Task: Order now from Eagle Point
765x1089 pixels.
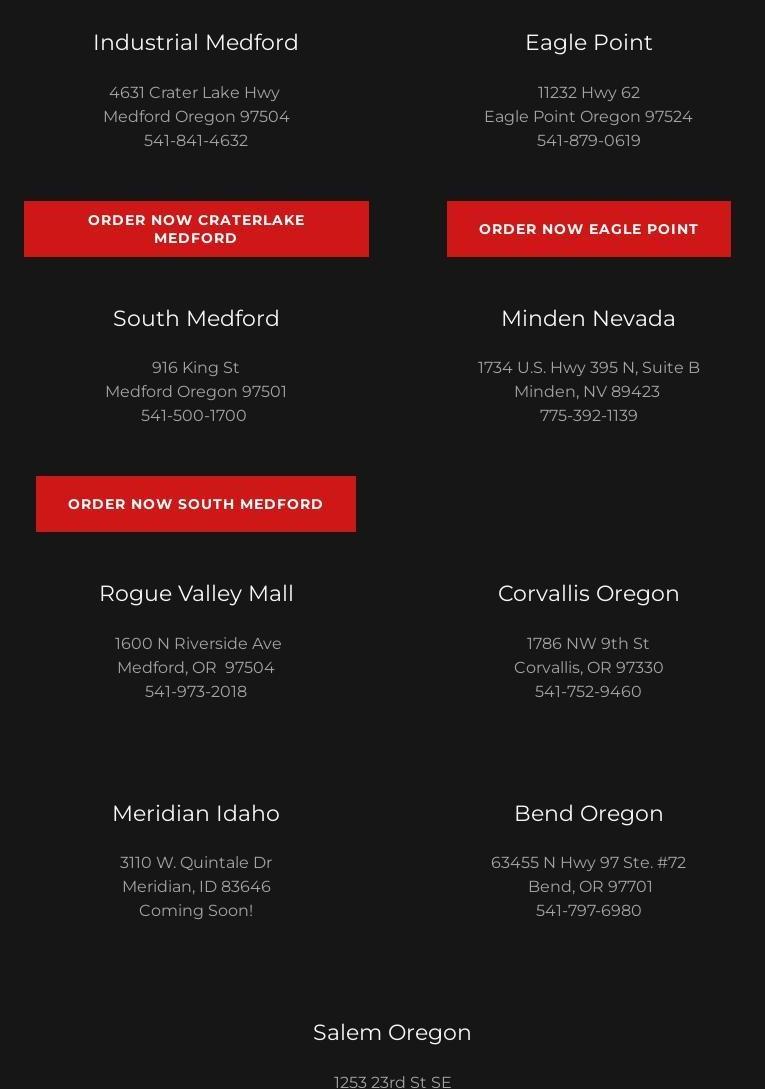Action: pyautogui.click(x=588, y=229)
